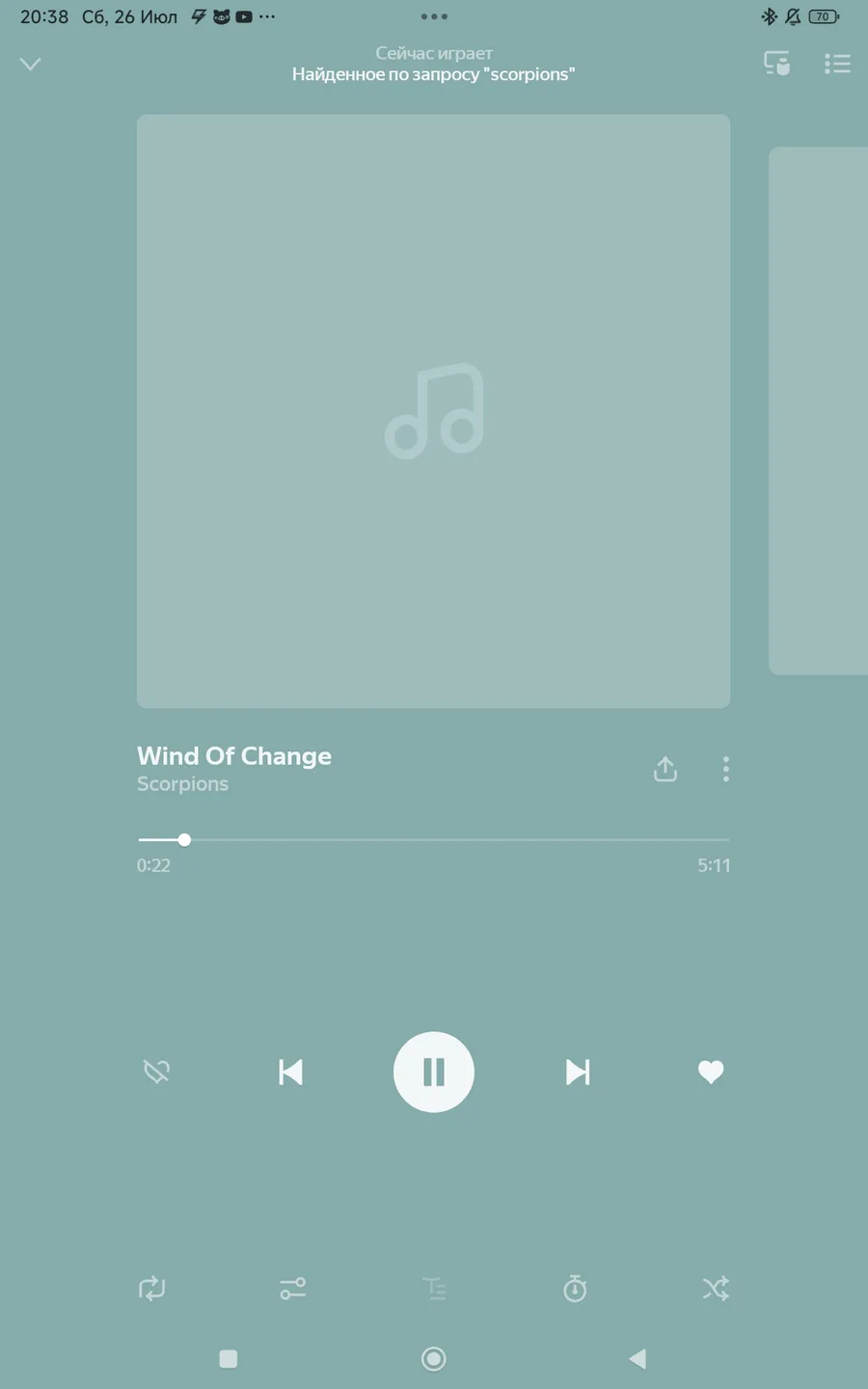The image size is (868, 1389).
Task: Skip to the next track
Action: coord(578,1072)
